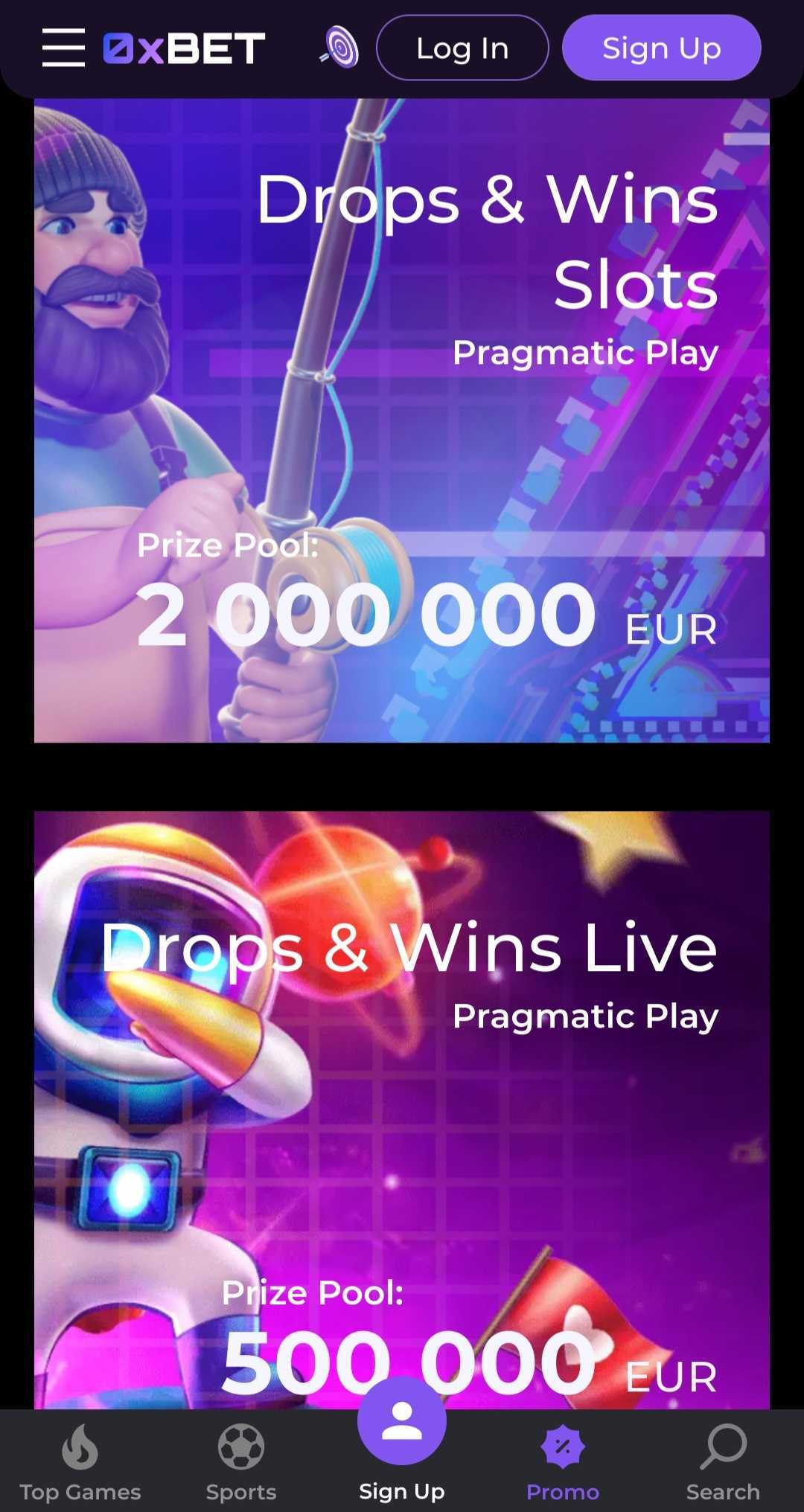
Task: Tap the Log In button
Action: [462, 48]
